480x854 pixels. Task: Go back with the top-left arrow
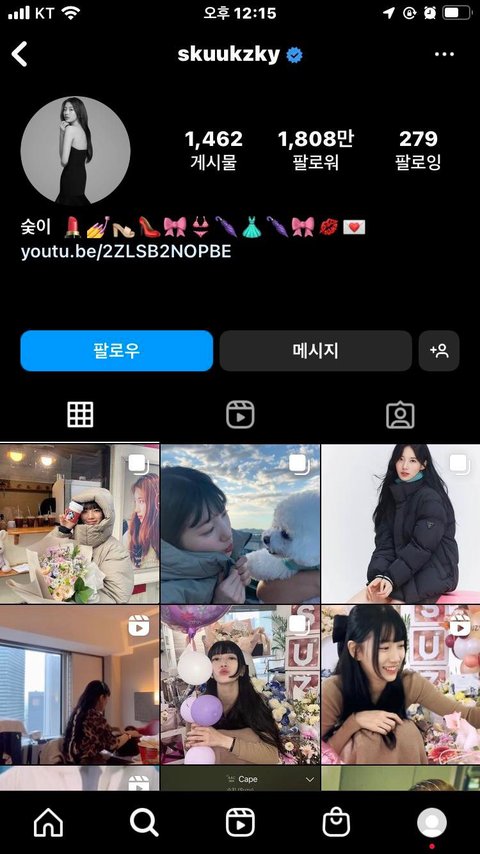tap(19, 54)
